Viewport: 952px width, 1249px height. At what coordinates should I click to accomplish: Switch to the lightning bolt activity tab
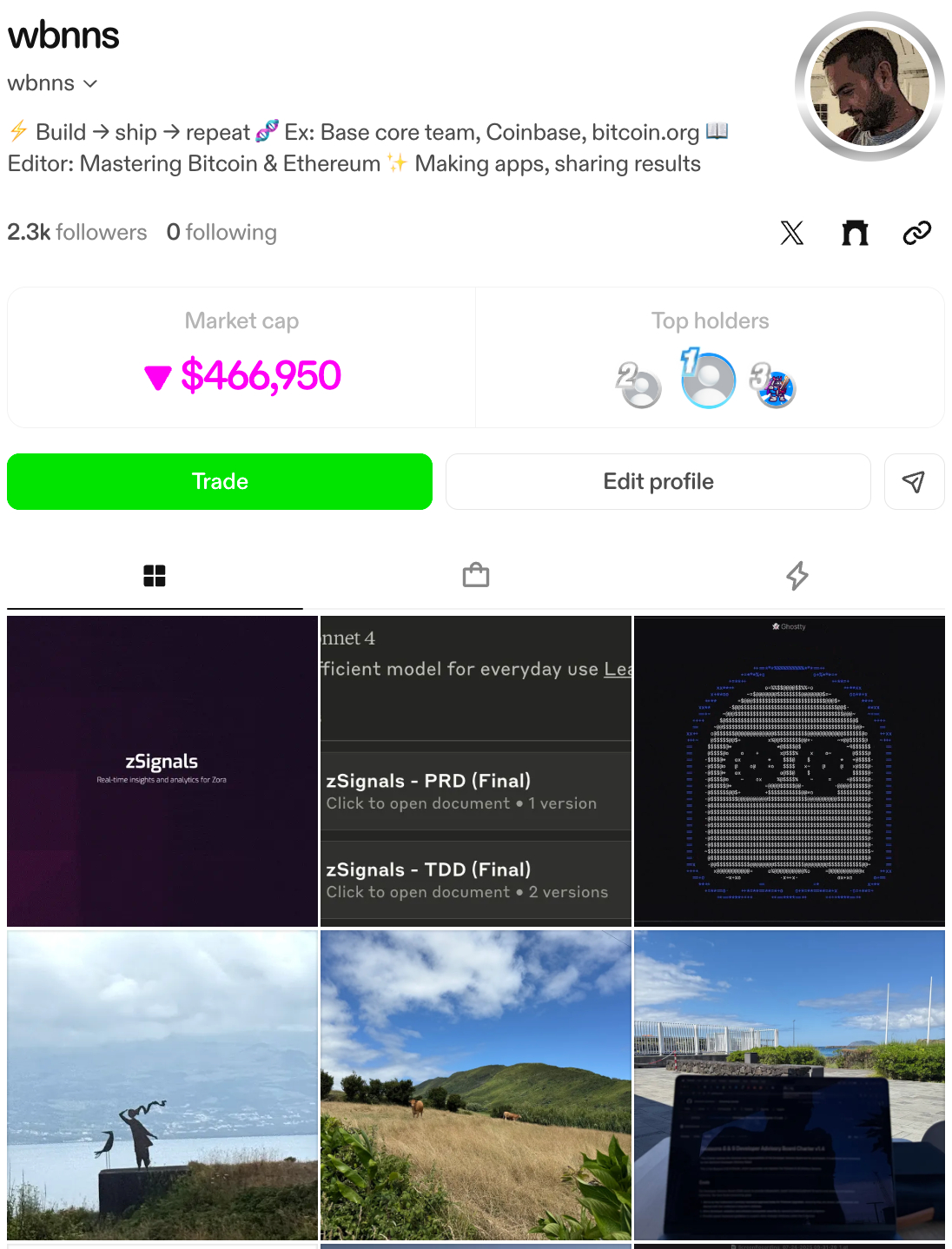tap(797, 575)
